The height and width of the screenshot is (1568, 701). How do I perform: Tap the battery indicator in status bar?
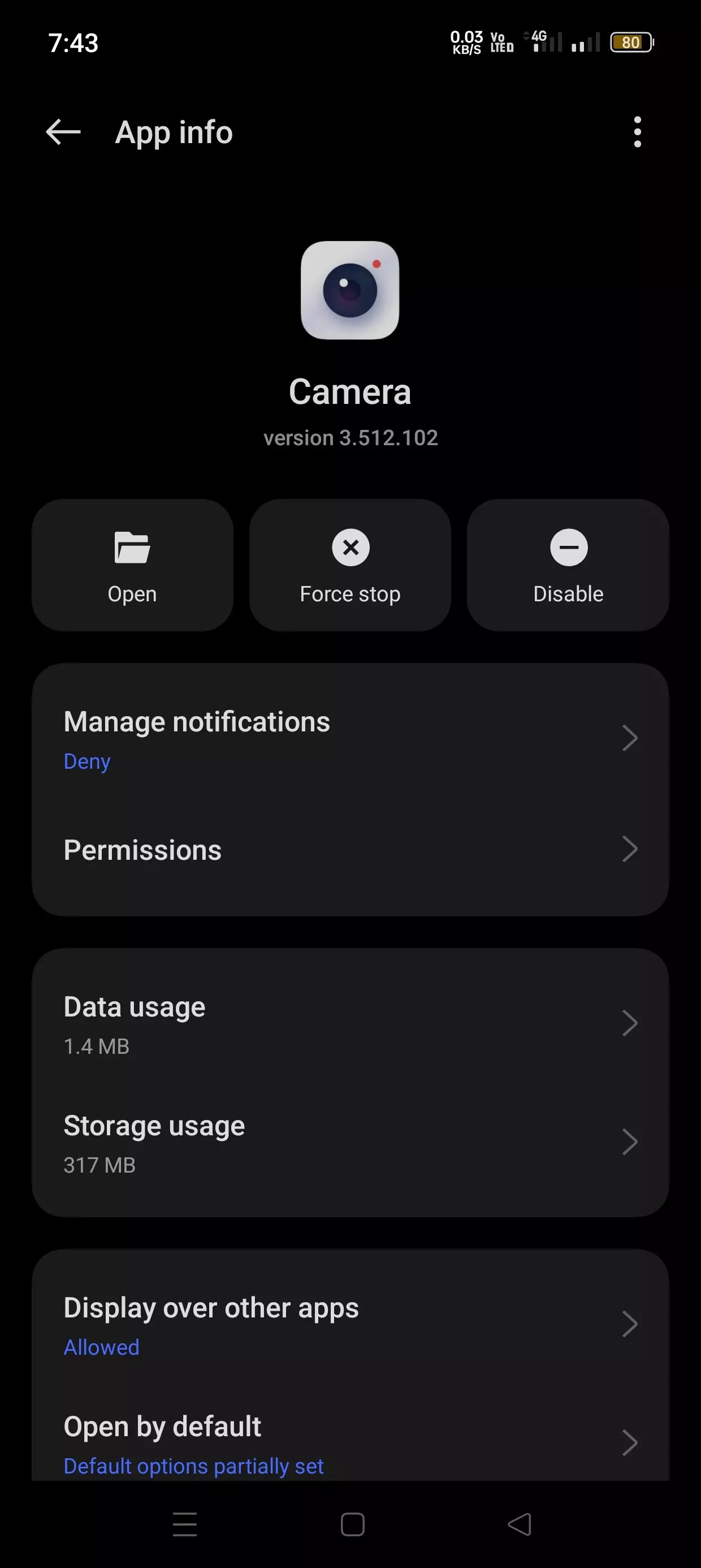click(631, 42)
